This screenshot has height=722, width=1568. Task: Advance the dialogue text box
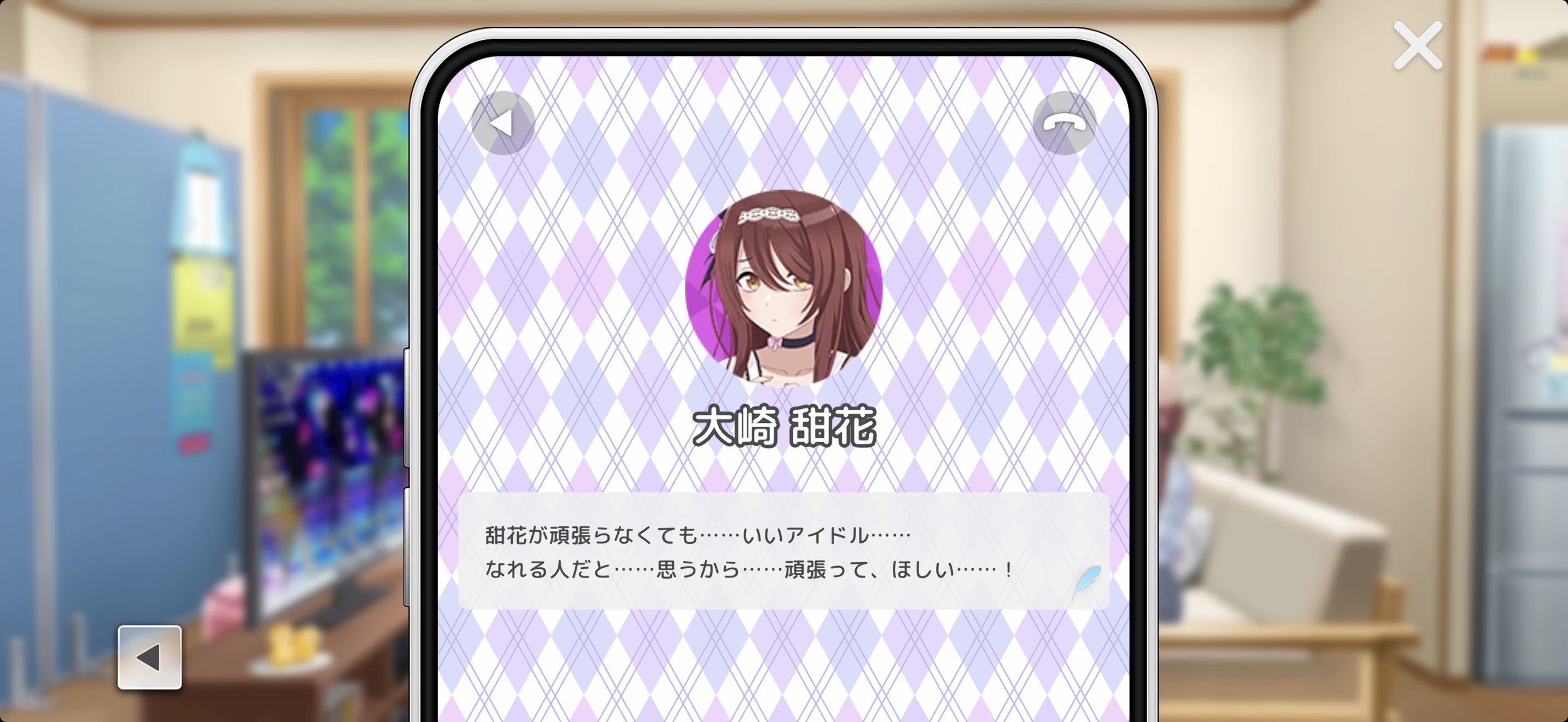pyautogui.click(x=783, y=551)
